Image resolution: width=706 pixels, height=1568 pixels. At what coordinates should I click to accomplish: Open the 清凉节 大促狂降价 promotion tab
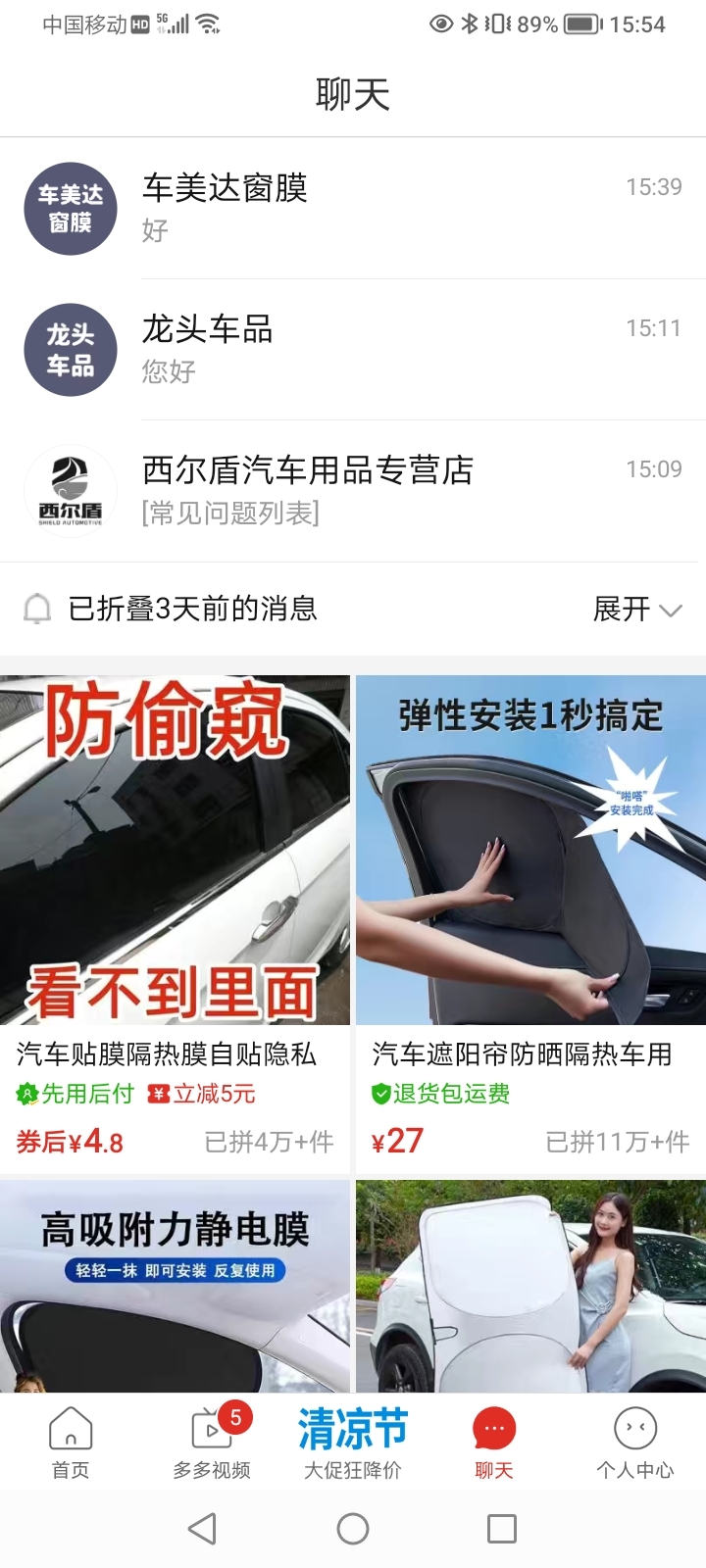(x=353, y=1443)
